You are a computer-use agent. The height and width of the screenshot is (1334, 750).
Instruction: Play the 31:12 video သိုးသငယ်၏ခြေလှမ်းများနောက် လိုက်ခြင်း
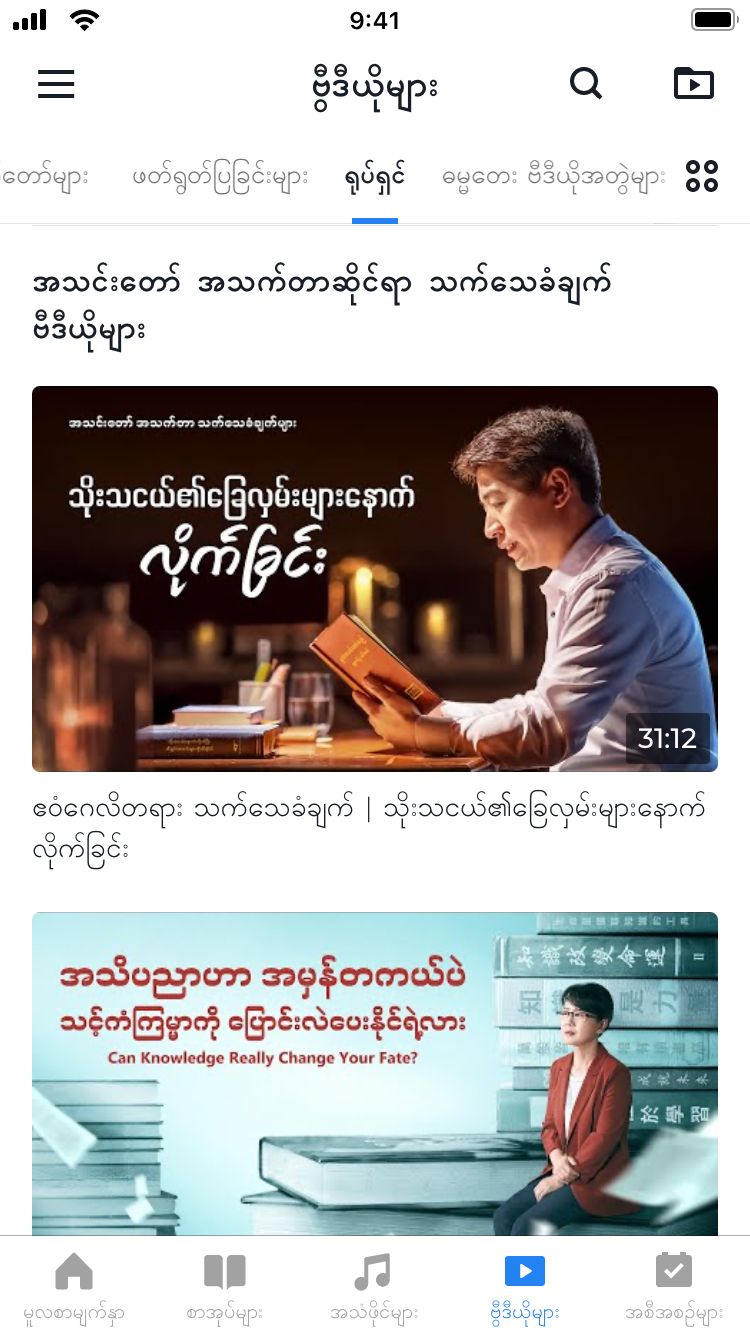(x=375, y=578)
